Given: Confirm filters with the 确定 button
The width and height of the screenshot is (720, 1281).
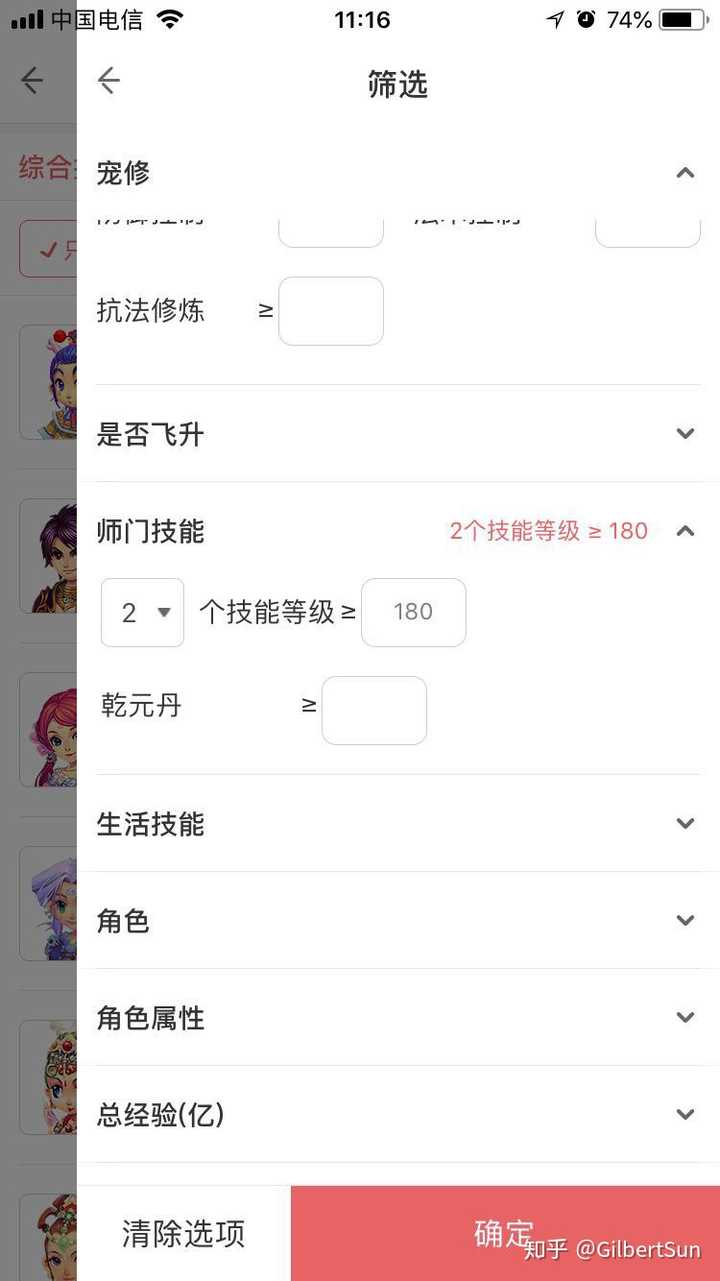Looking at the screenshot, I should (x=504, y=1233).
